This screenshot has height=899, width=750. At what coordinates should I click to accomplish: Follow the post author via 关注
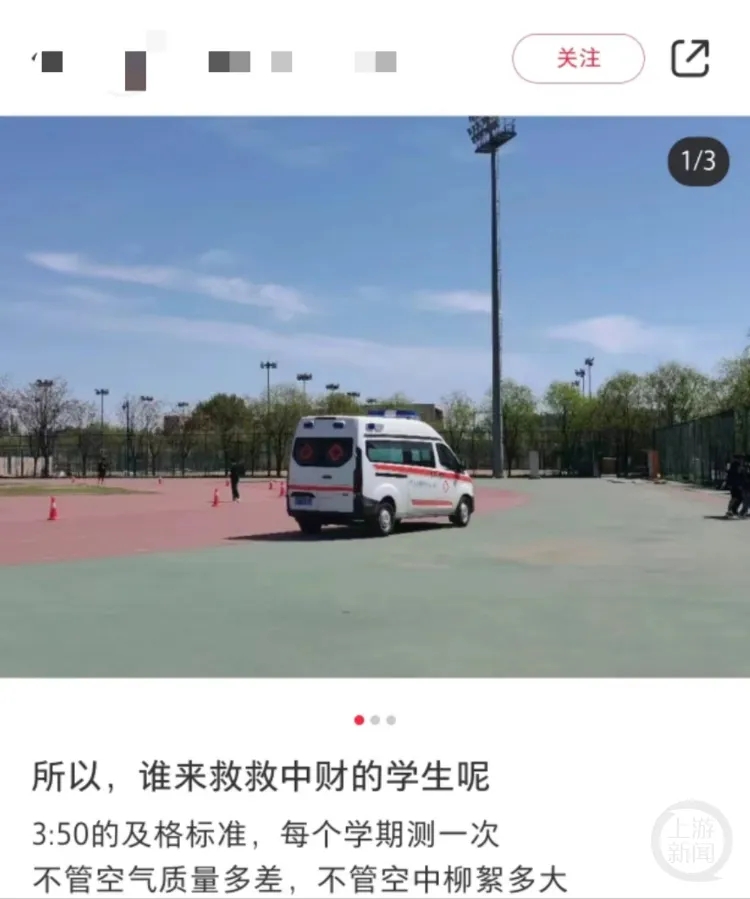(x=578, y=58)
